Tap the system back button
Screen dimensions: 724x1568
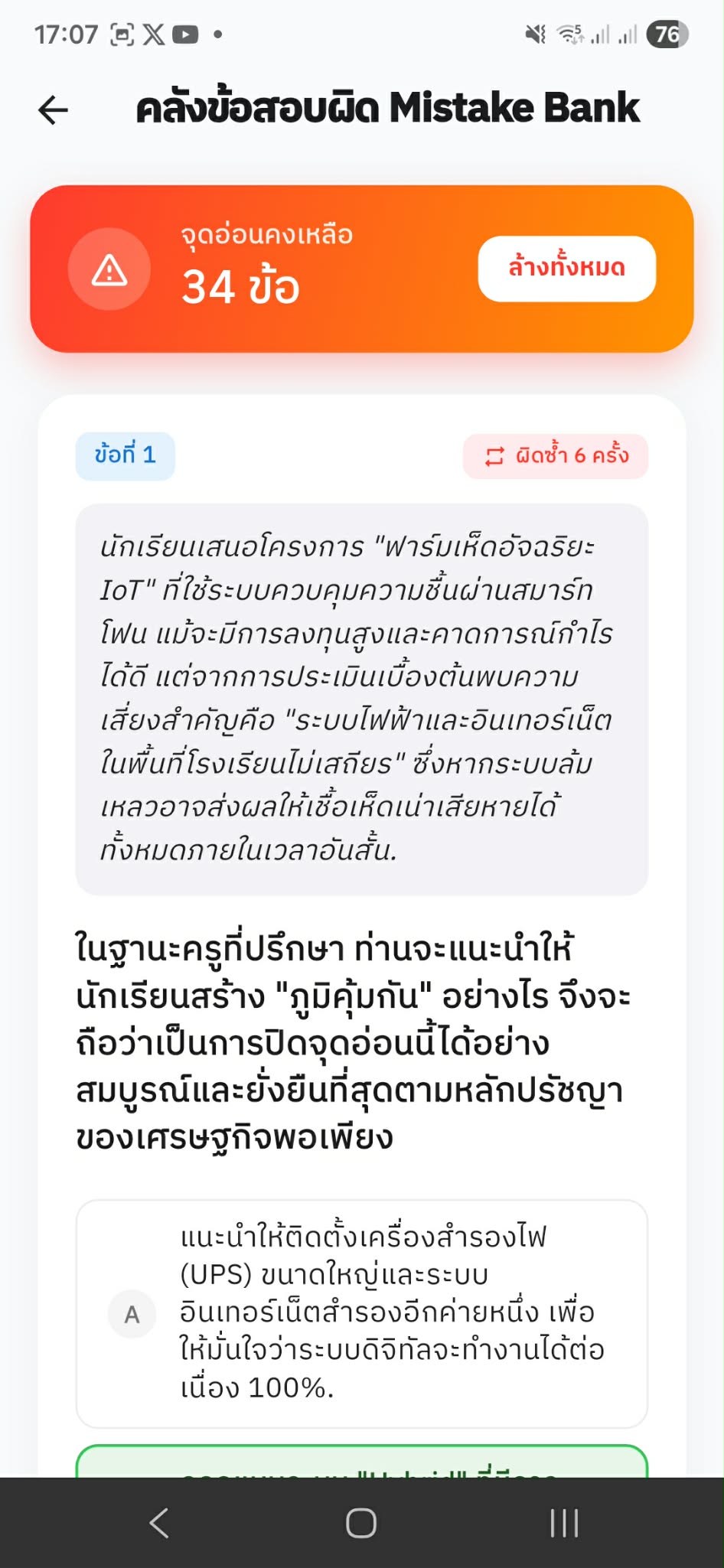[159, 1523]
